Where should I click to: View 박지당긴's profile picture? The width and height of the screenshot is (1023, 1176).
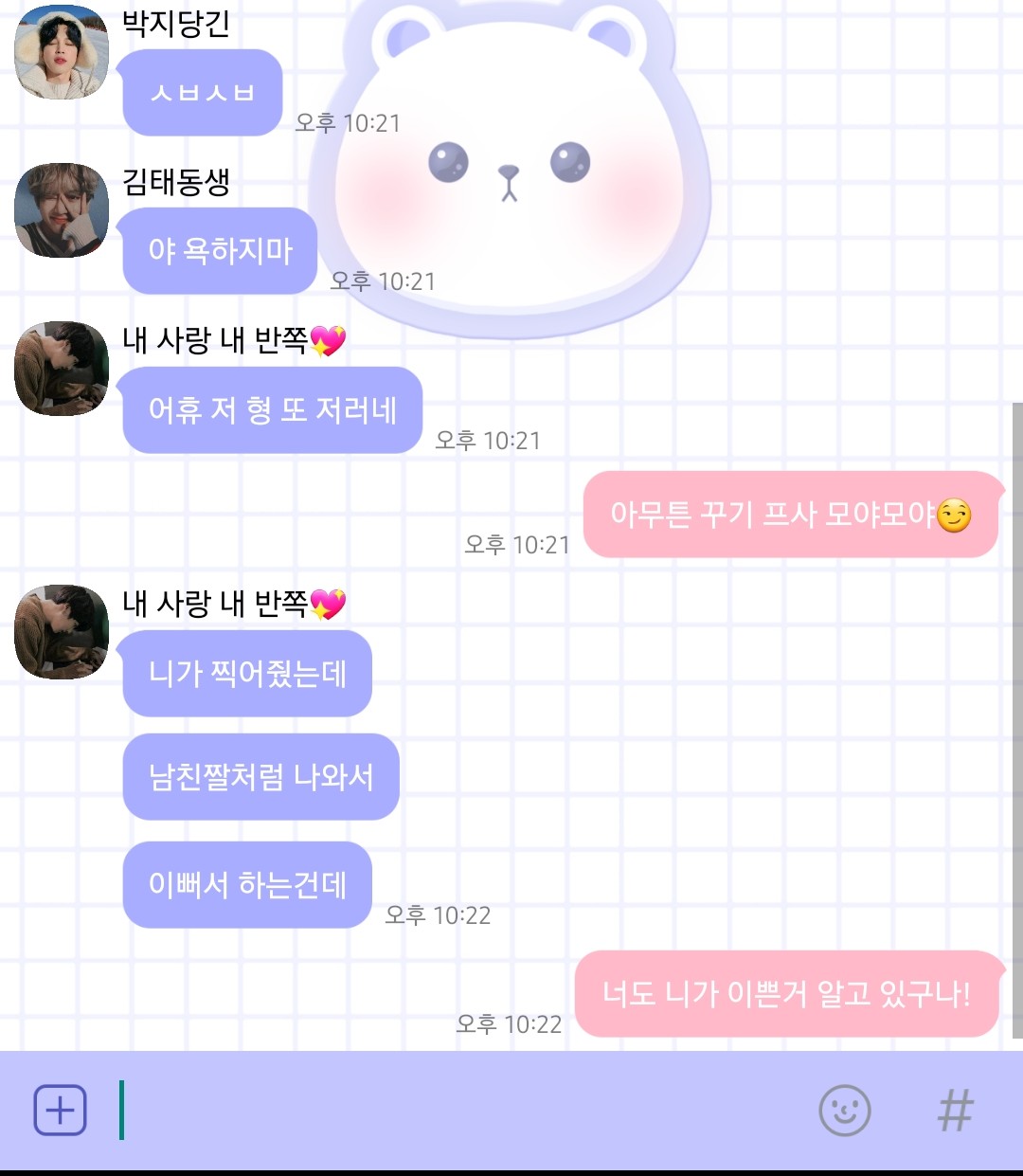(x=62, y=52)
